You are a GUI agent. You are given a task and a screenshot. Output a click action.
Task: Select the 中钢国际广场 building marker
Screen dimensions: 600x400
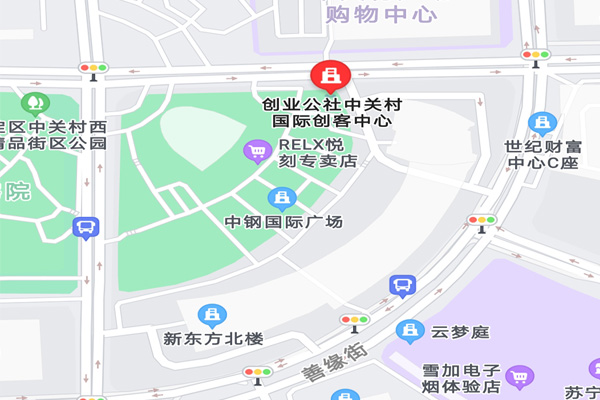[282, 198]
